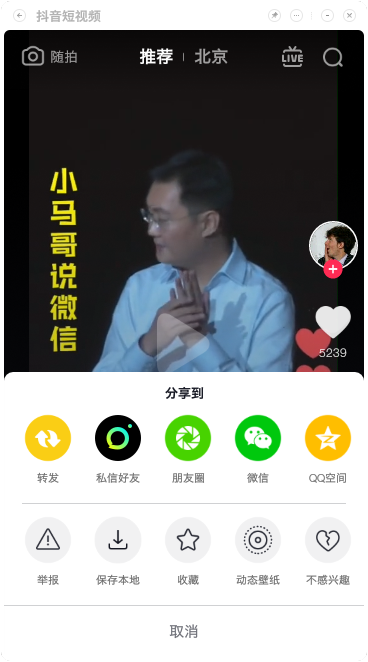Open search magnifier
The height and width of the screenshot is (662, 368).
pos(333,57)
